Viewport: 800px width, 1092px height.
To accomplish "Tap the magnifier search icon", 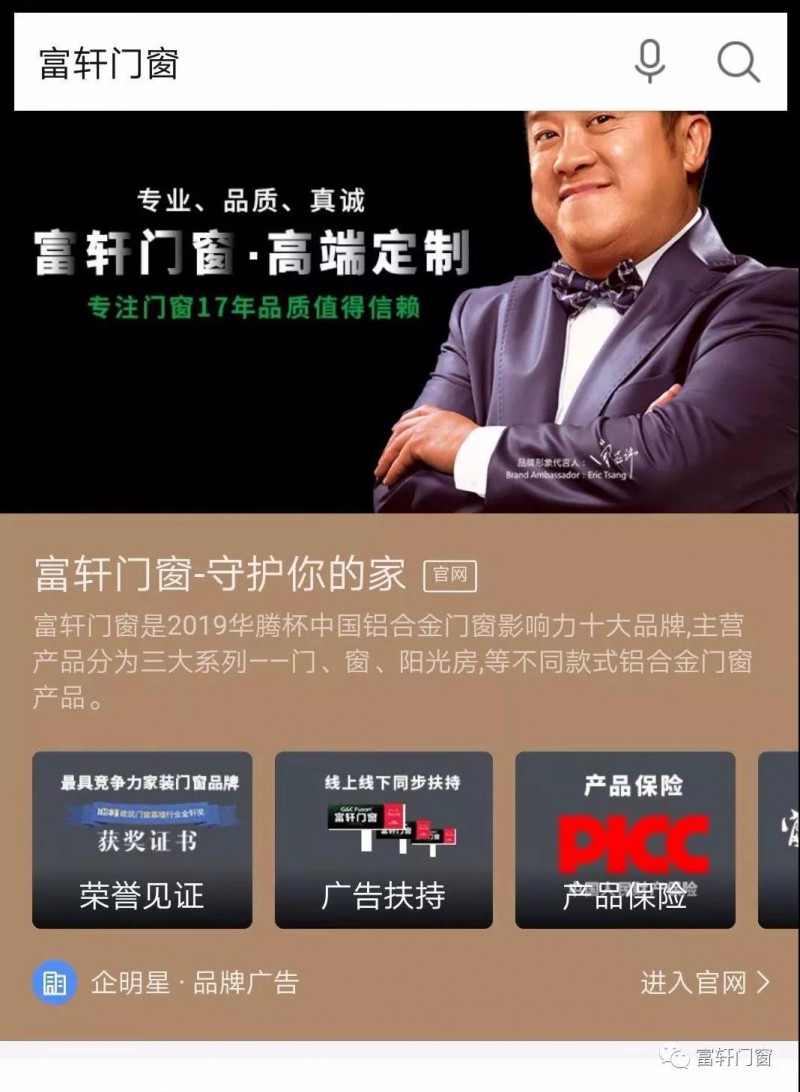I will 738,63.
